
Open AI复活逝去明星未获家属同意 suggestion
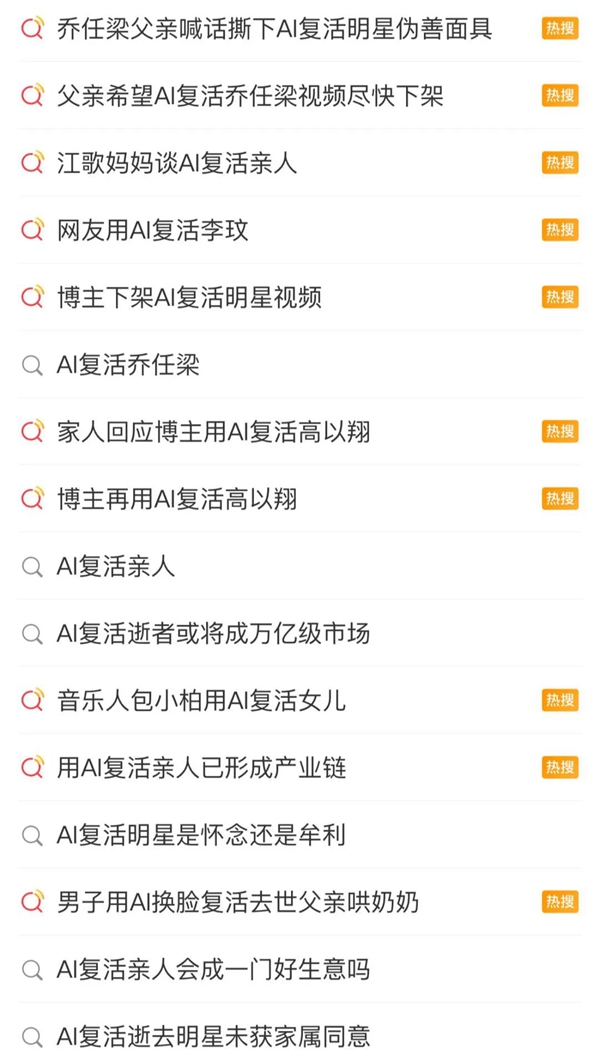(x=213, y=1035)
